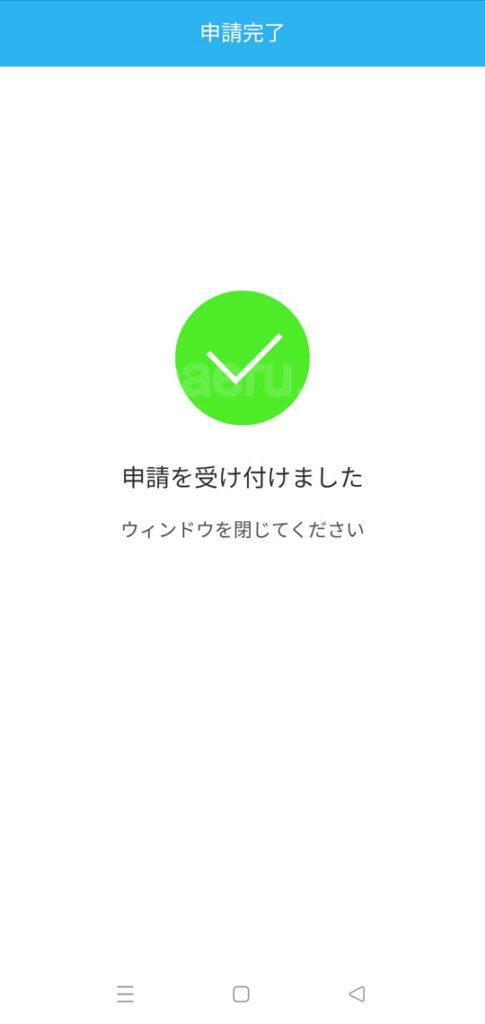This screenshot has width=485, height=1024.
Task: Open the recent apps menu
Action: 125,994
